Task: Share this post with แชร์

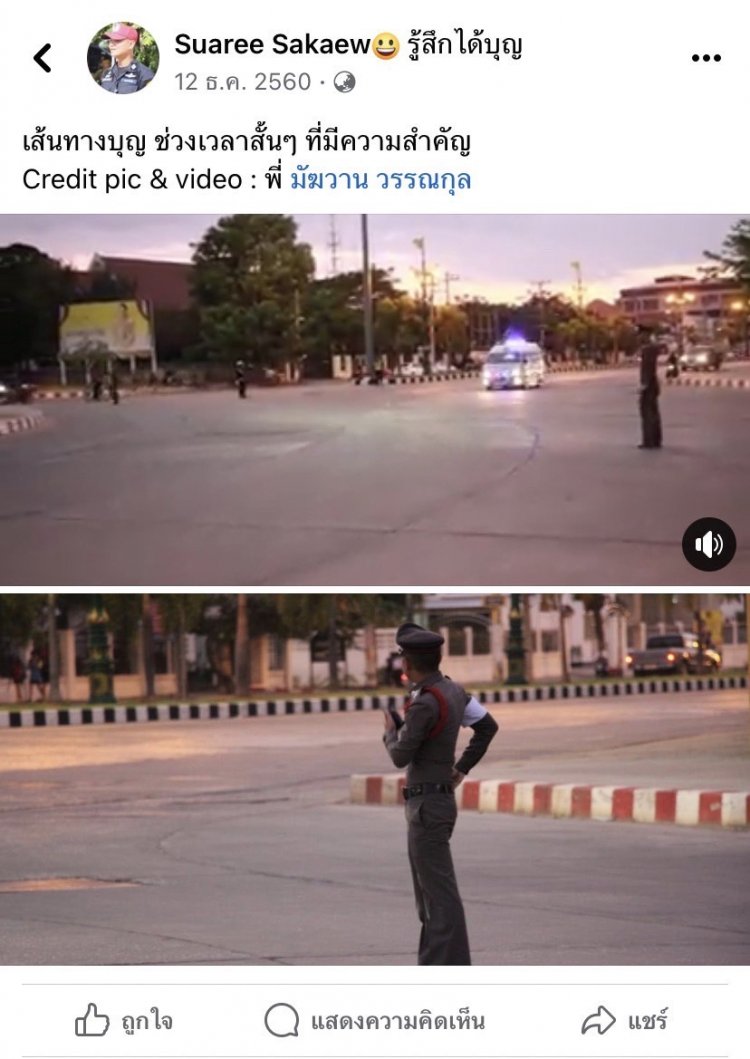Action: point(625,1020)
